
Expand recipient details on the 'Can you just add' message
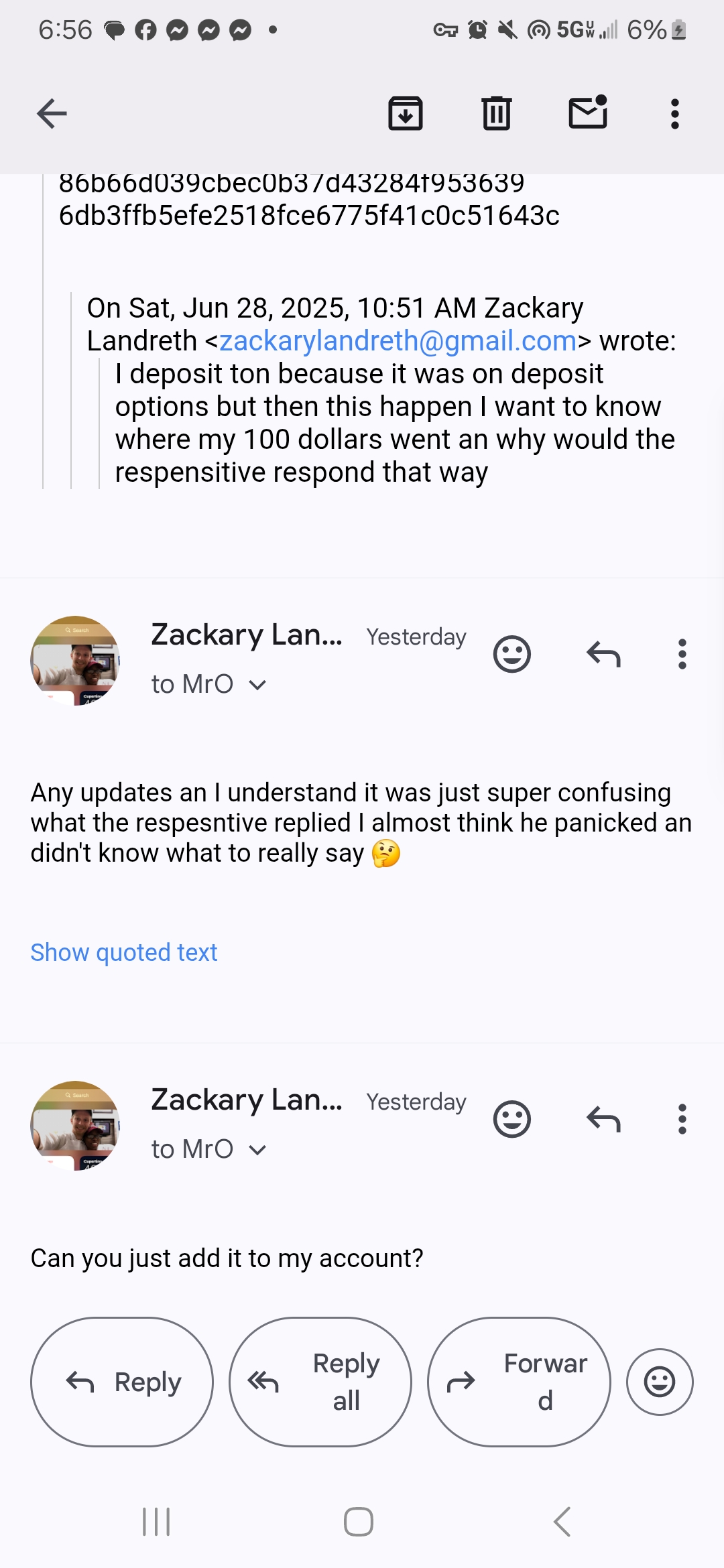(257, 1150)
